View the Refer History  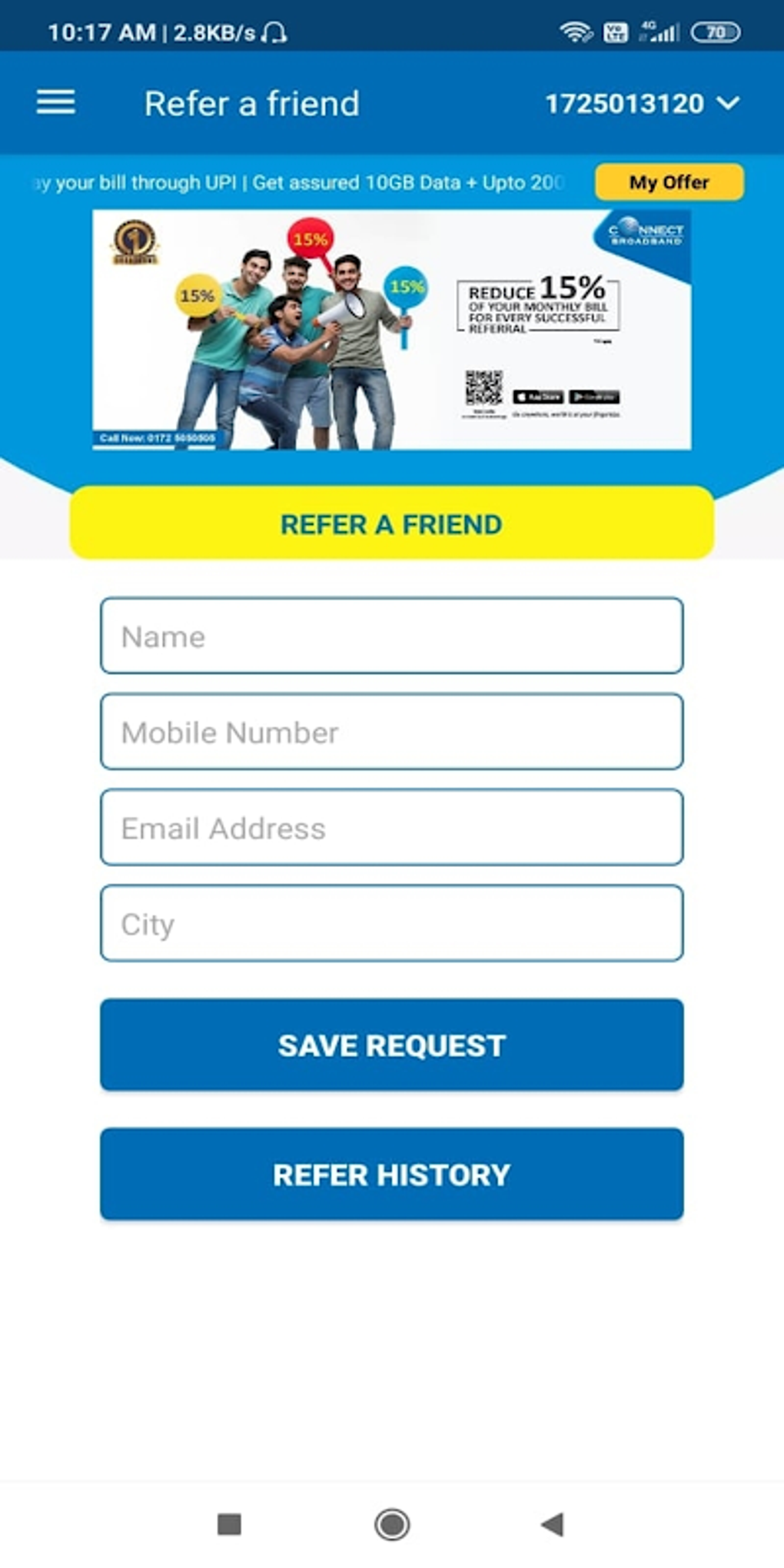(x=391, y=1174)
